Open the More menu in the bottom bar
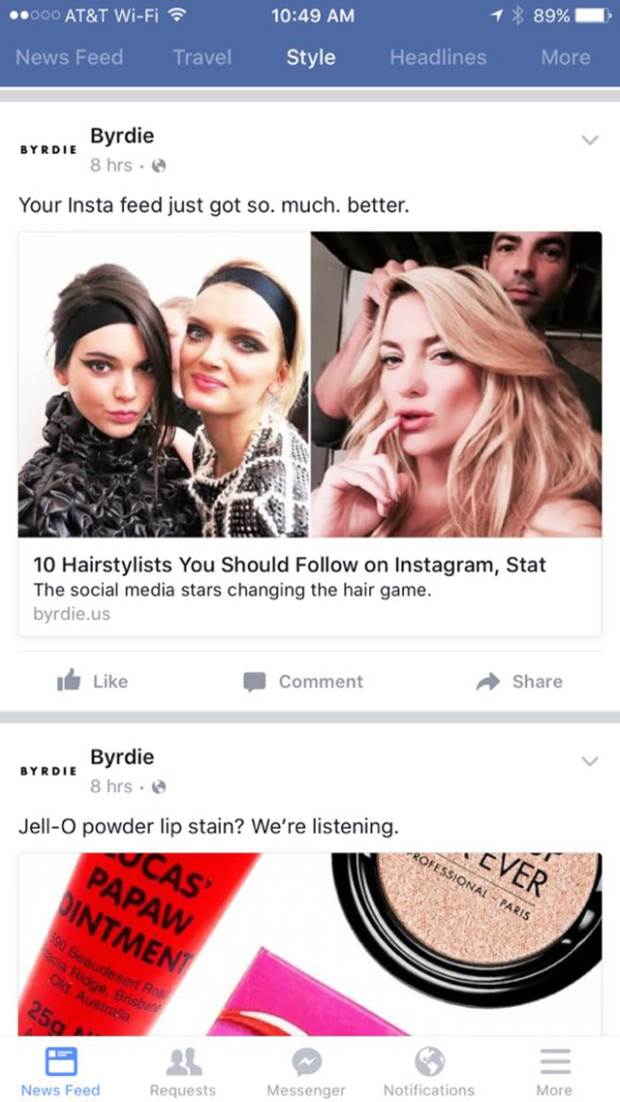Screen dimensions: 620x1102 click(x=554, y=1070)
